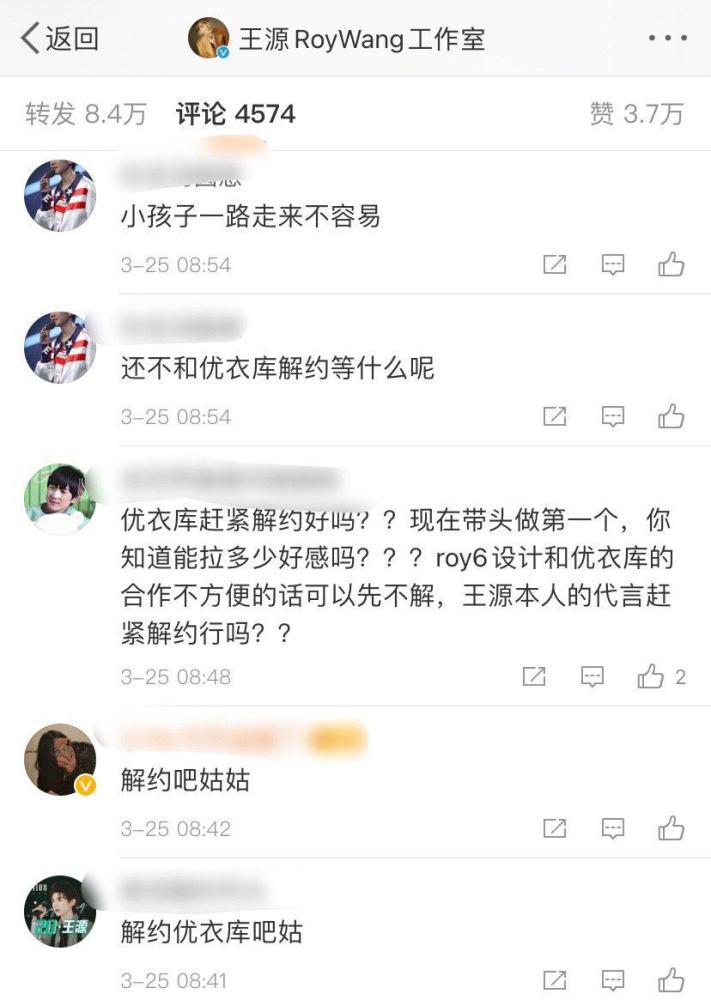Reply to the comment 解约吧姑姑
711x1000 pixels.
tap(613, 828)
